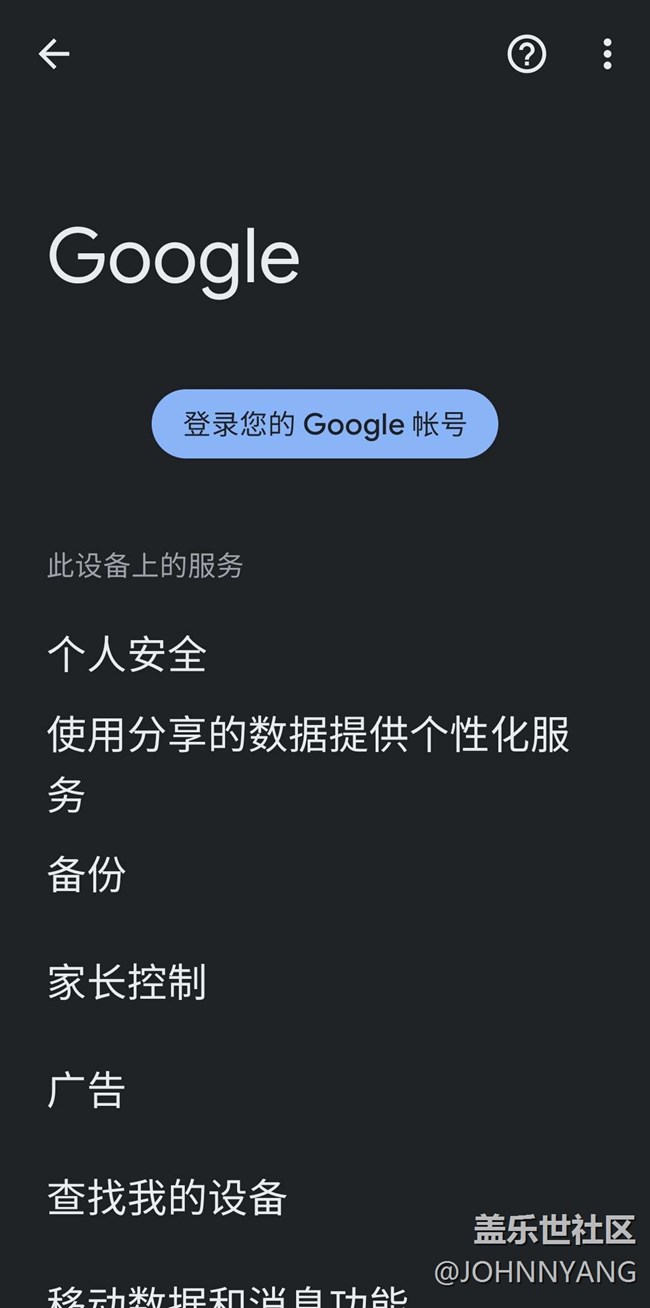Go back using the top-left arrow
Viewport: 650px width, 1308px height.
click(x=54, y=54)
